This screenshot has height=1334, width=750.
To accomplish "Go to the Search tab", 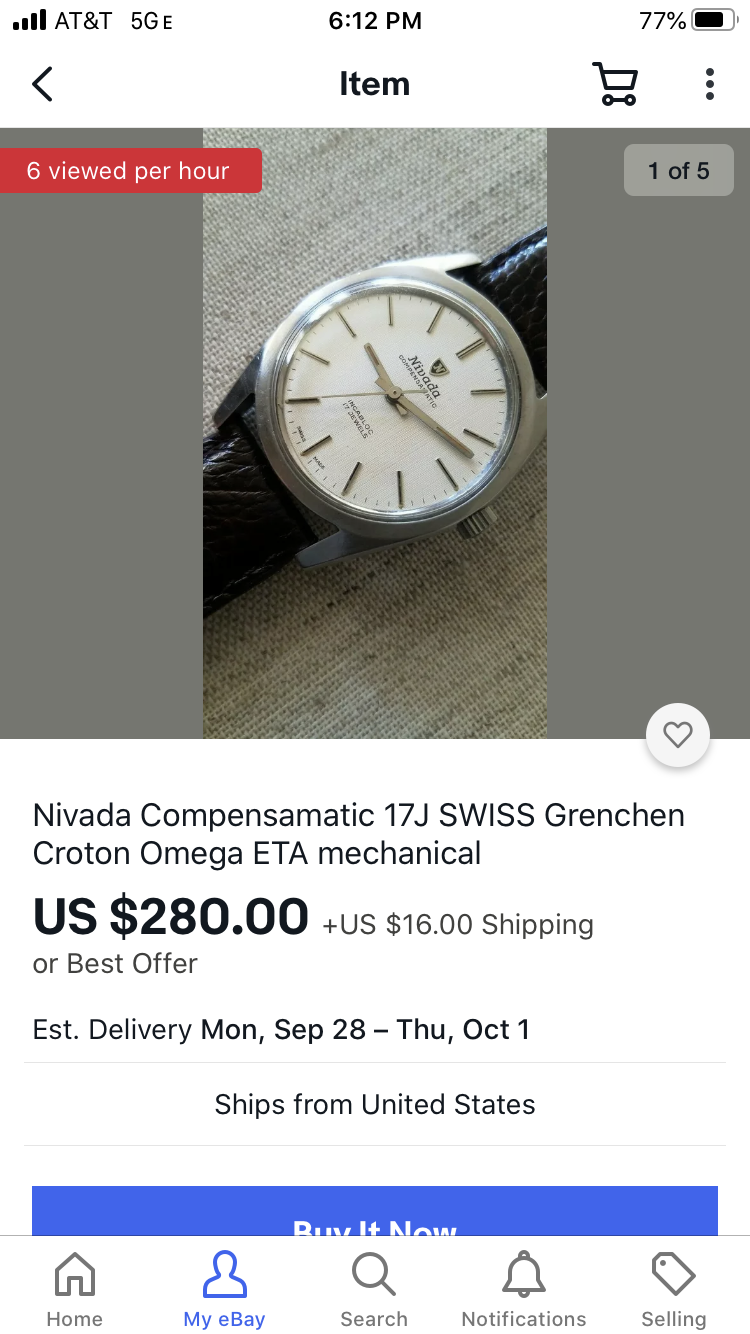I will (x=374, y=1290).
